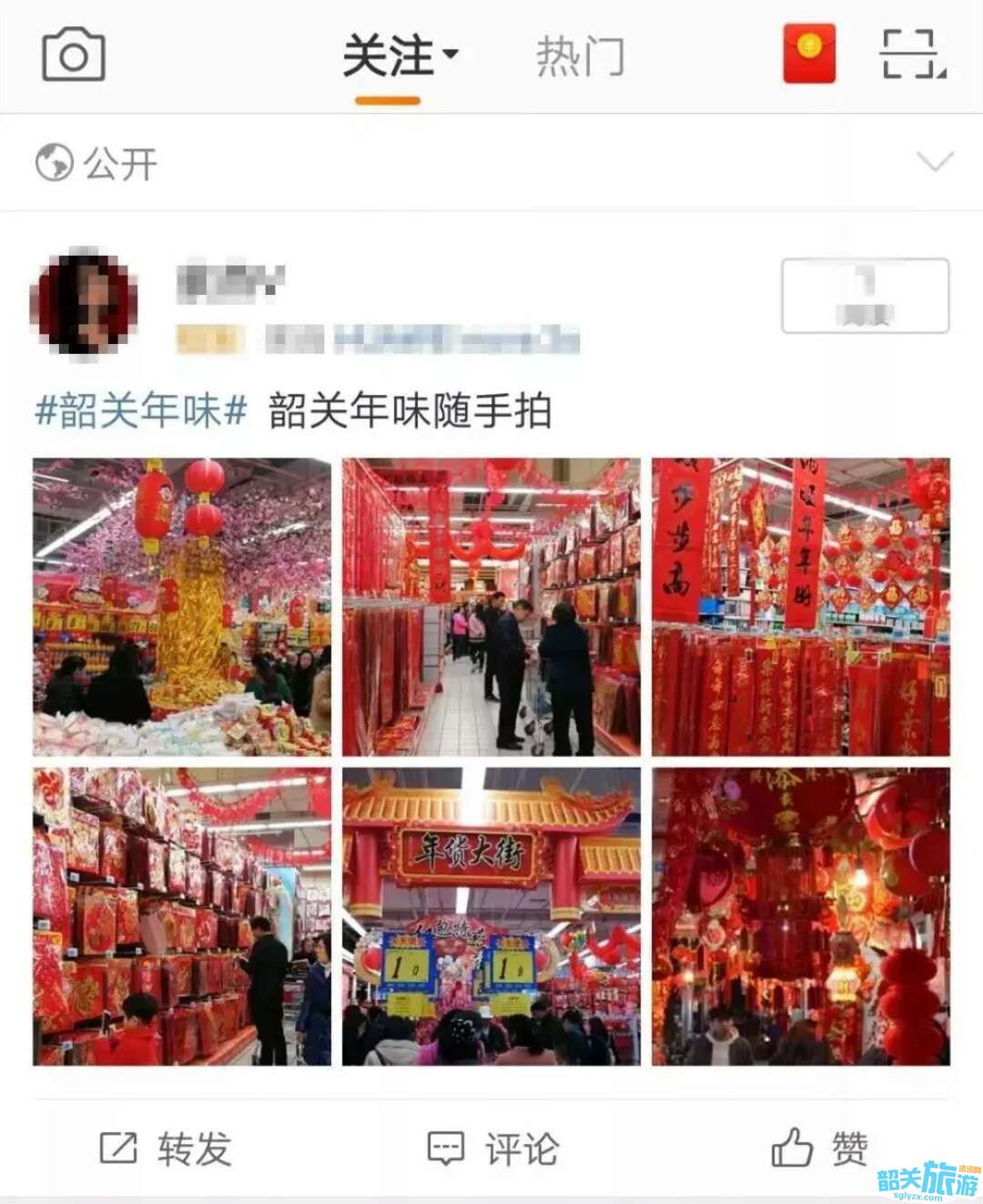Tap the blurred button beside username
The width and height of the screenshot is (983, 1204).
(865, 296)
